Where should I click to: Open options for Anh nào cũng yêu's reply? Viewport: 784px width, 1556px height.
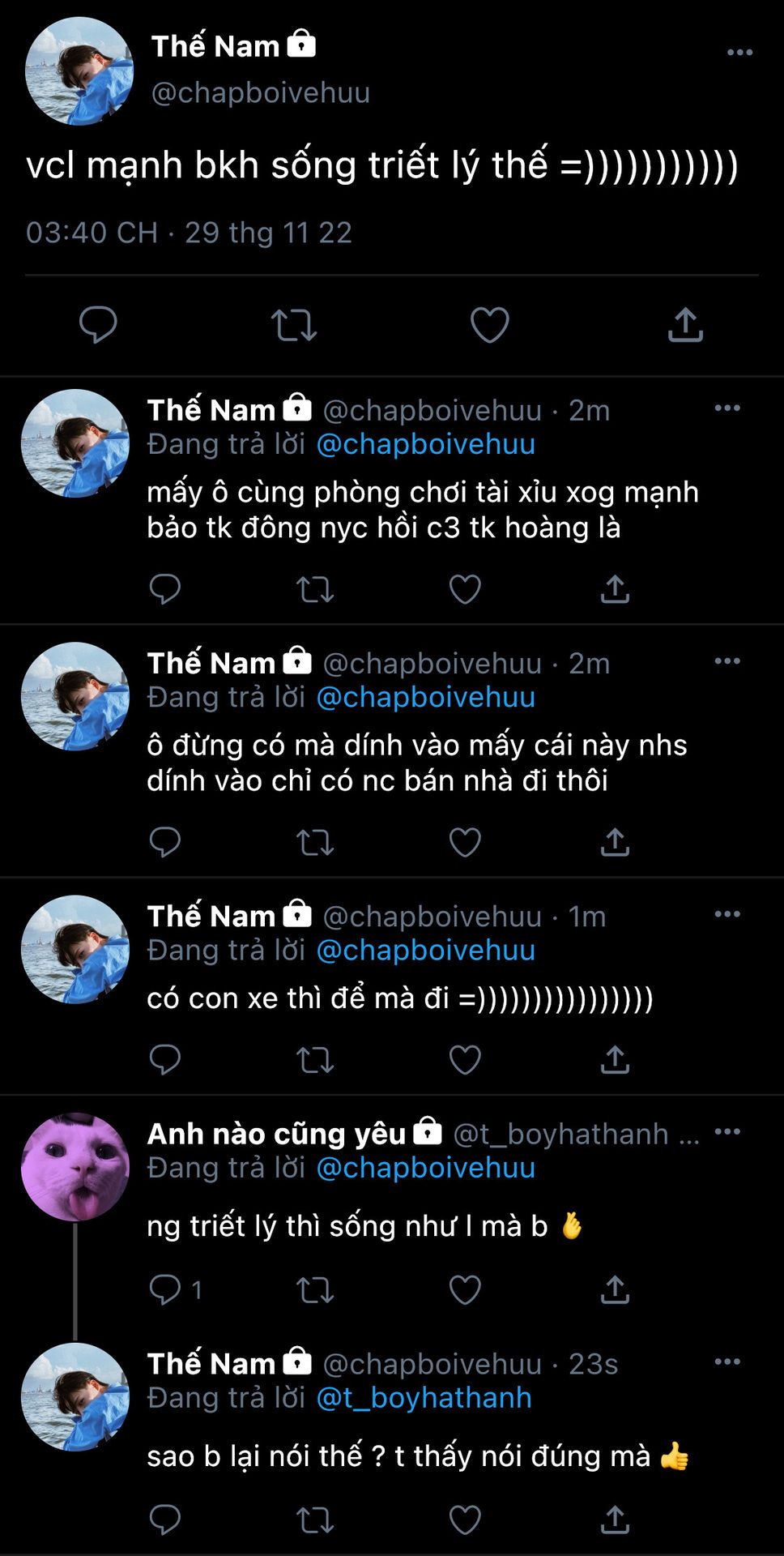tap(726, 1131)
